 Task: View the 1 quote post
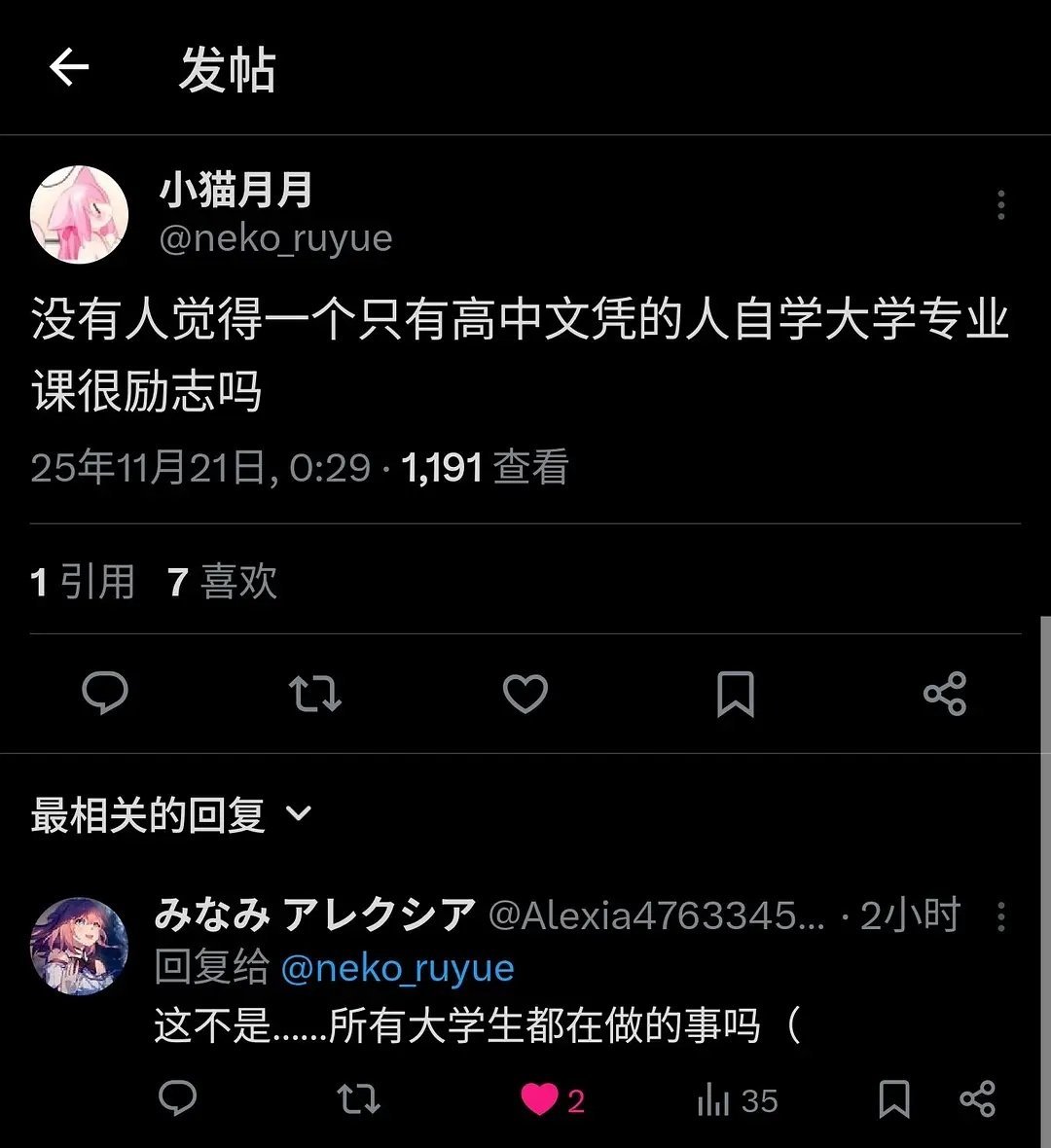(82, 580)
